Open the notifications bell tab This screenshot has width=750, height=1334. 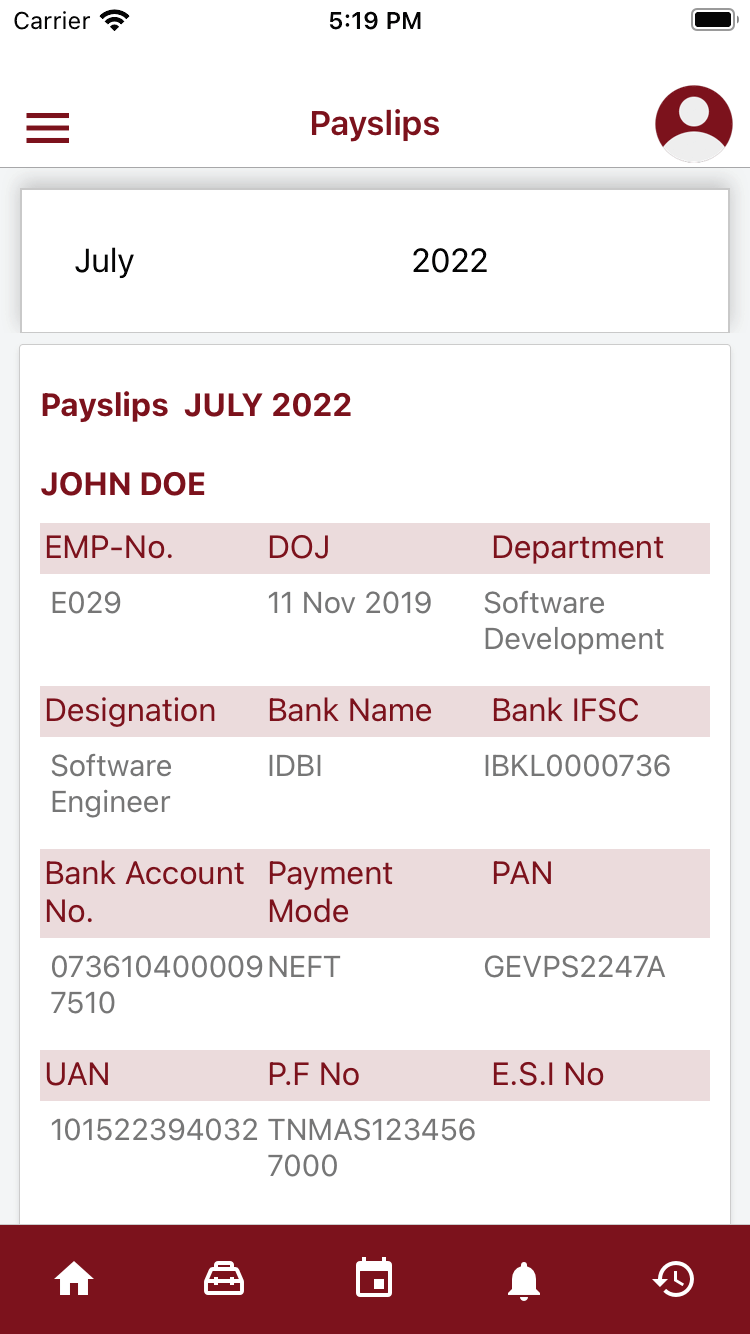tap(524, 1279)
